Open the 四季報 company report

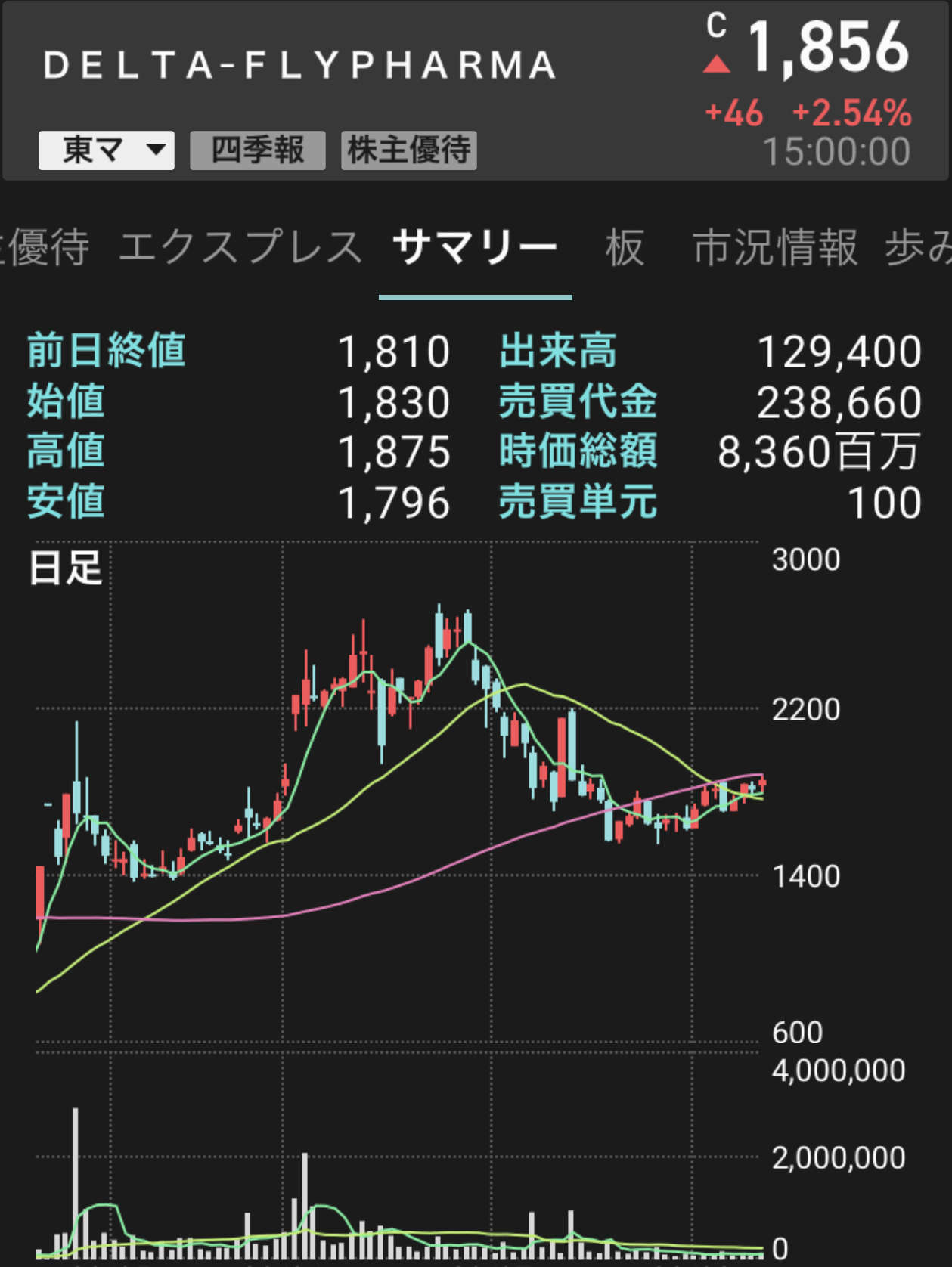click(257, 150)
